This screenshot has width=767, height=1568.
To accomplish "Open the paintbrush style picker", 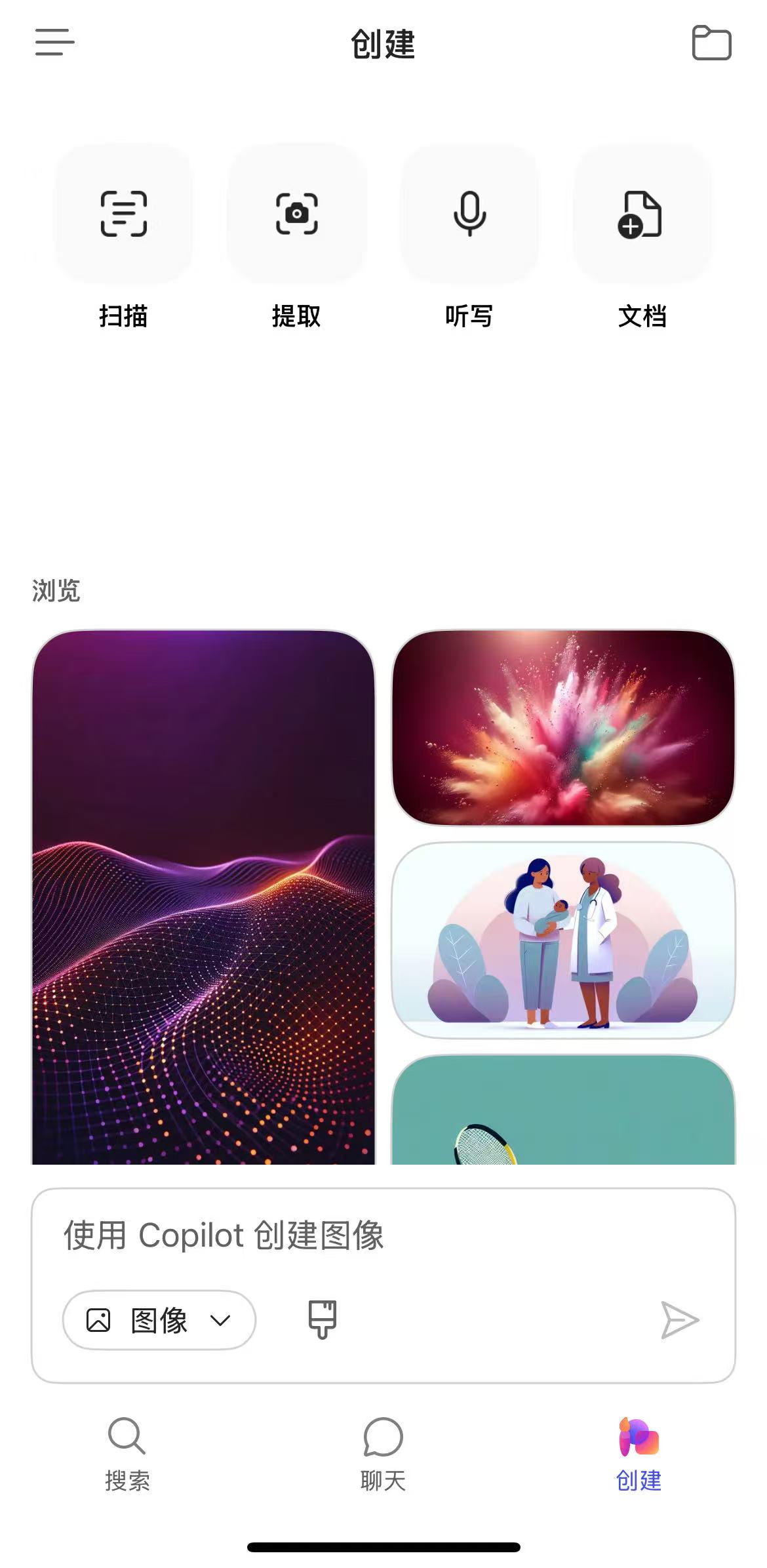I will (323, 1319).
